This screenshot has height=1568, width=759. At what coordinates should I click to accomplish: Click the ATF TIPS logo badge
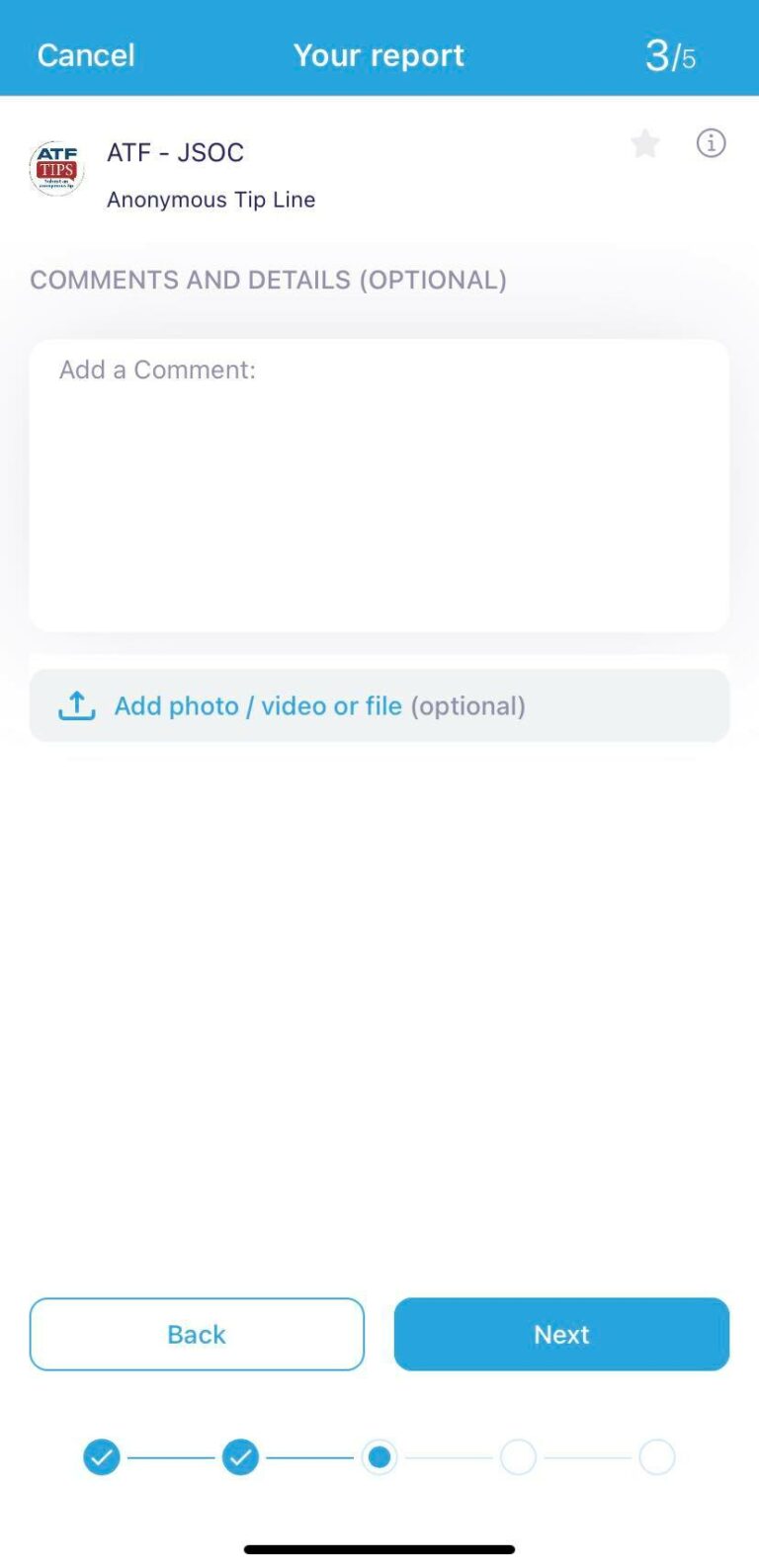[x=56, y=169]
